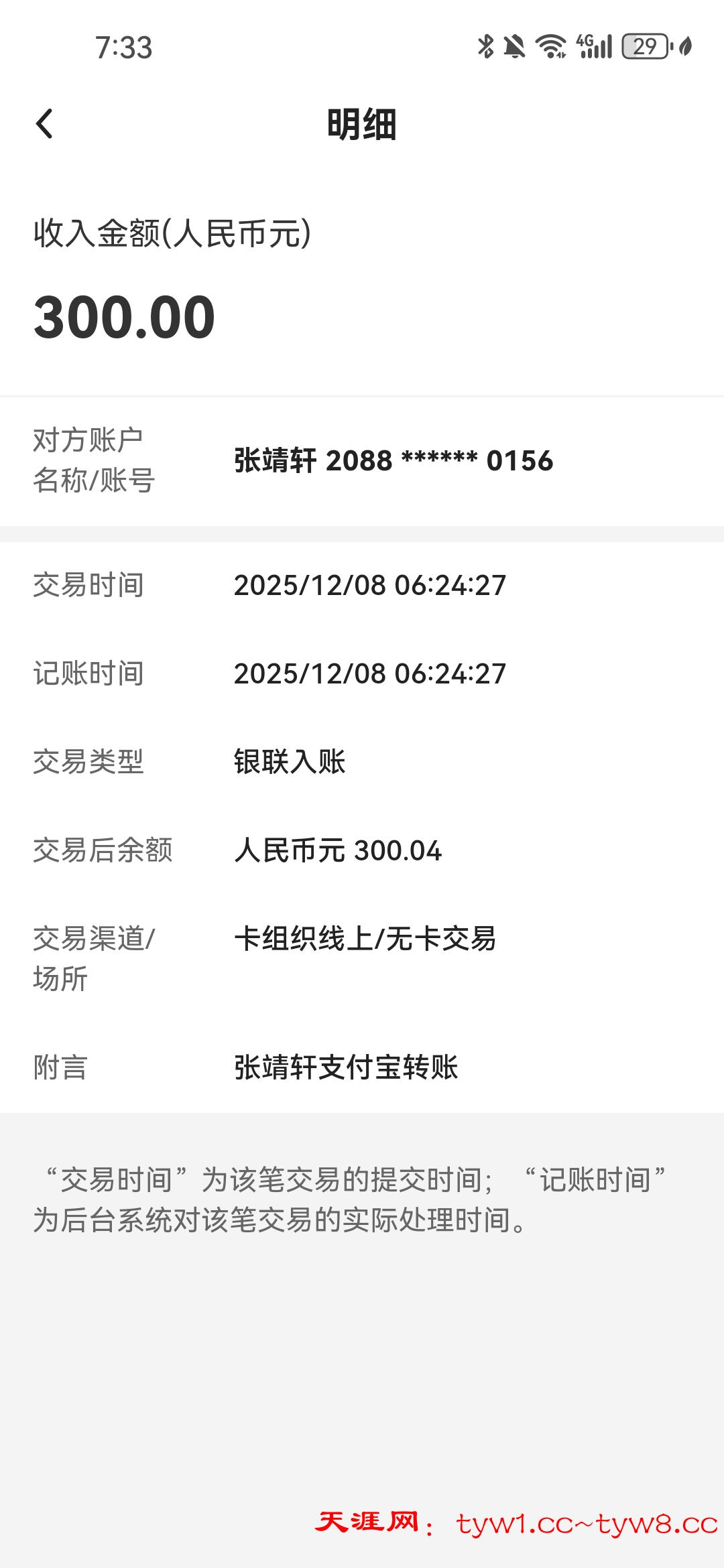Toggle WiFi from the status bar

pos(549,46)
